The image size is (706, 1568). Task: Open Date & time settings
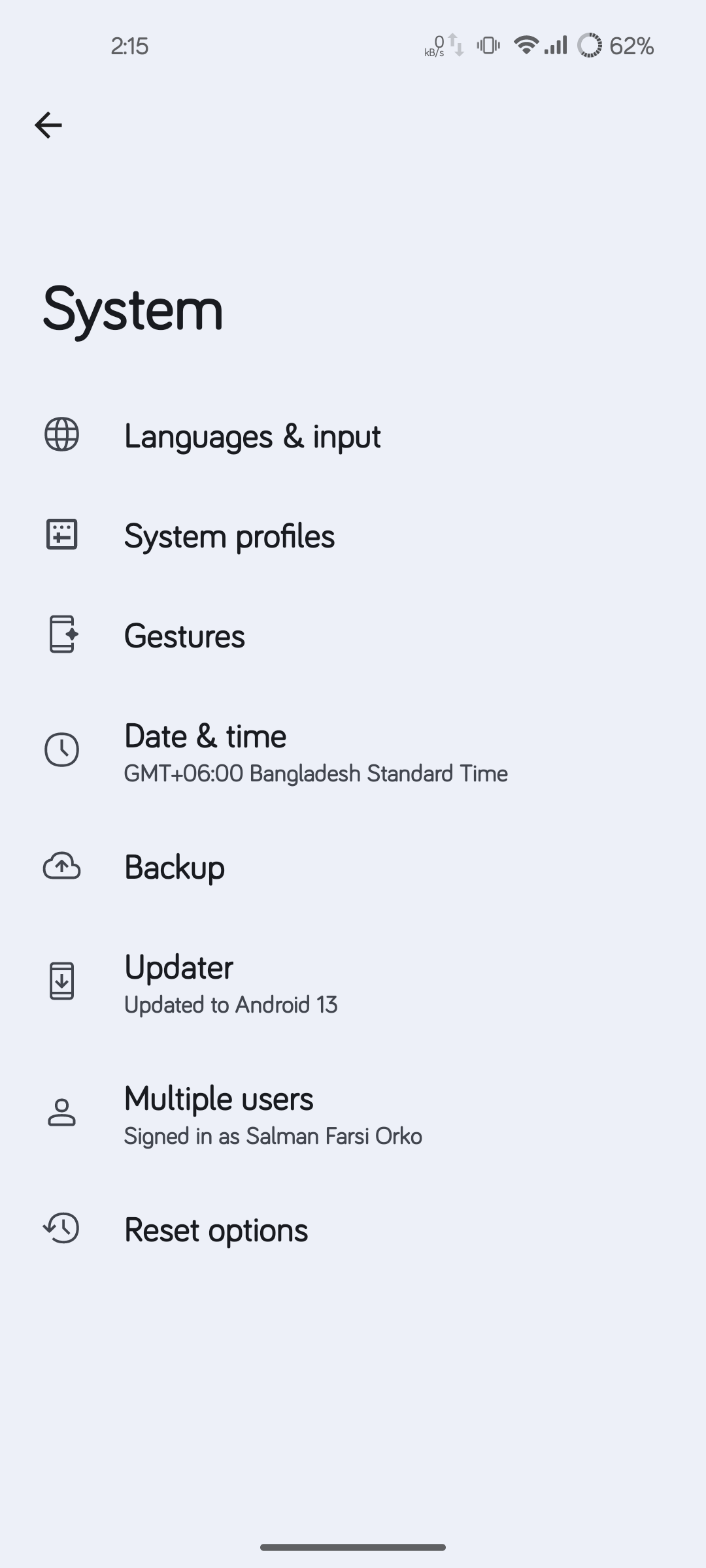click(x=353, y=751)
